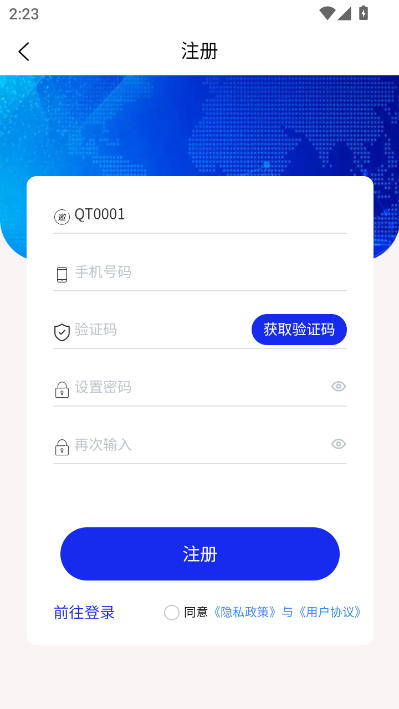Select the 设置密码 password field
The width and height of the screenshot is (399, 709).
pos(201,387)
